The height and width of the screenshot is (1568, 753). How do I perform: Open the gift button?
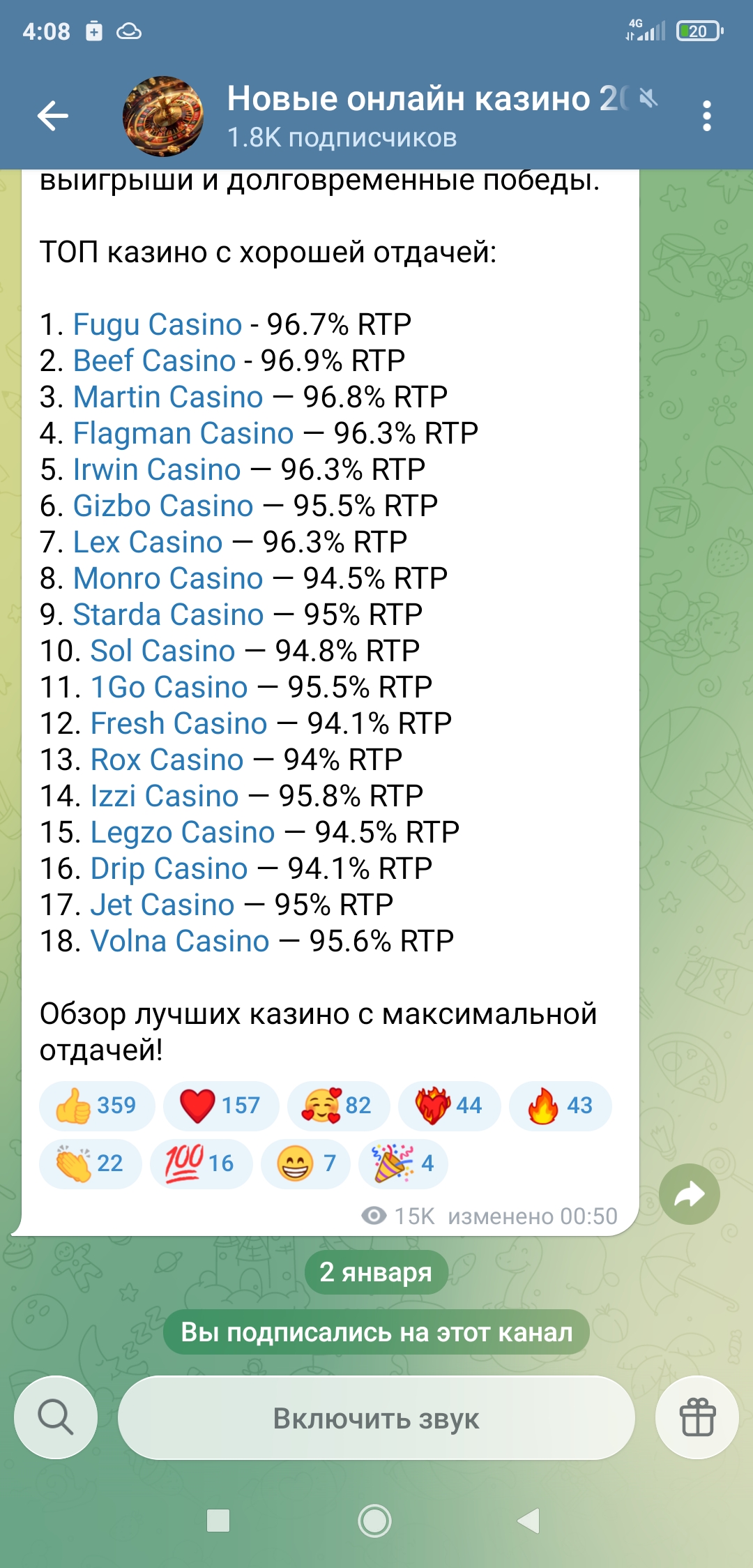point(697,1417)
